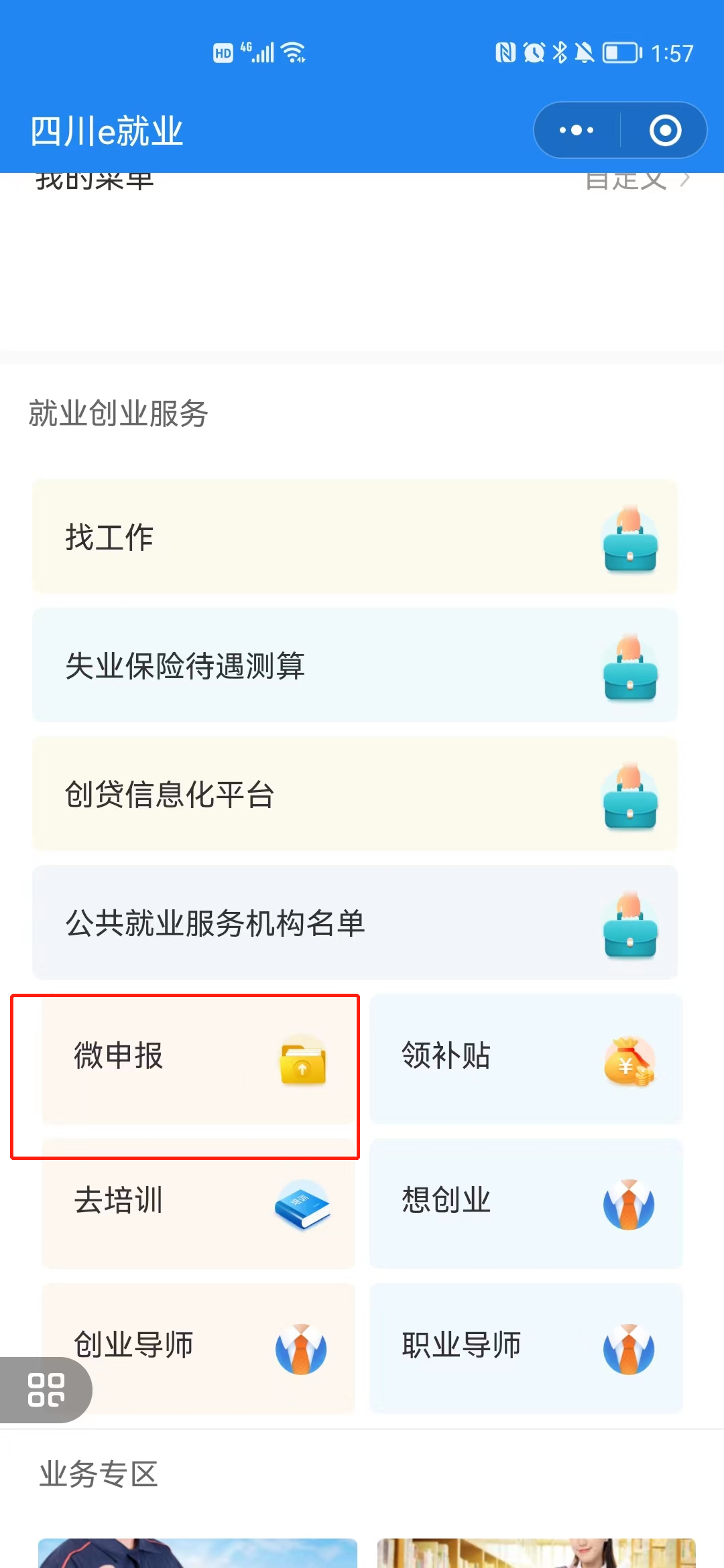This screenshot has width=724, height=1568.
Task: Tap the floating grid menu button
Action: [46, 1390]
